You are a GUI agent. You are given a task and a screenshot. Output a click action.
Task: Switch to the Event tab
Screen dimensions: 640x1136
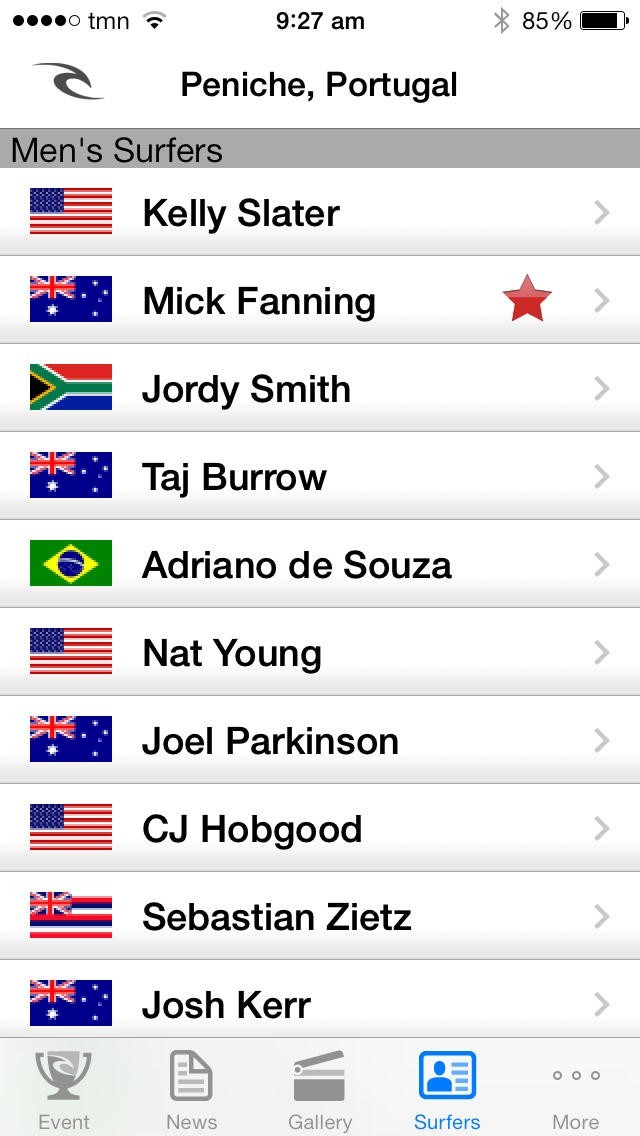pyautogui.click(x=64, y=1088)
